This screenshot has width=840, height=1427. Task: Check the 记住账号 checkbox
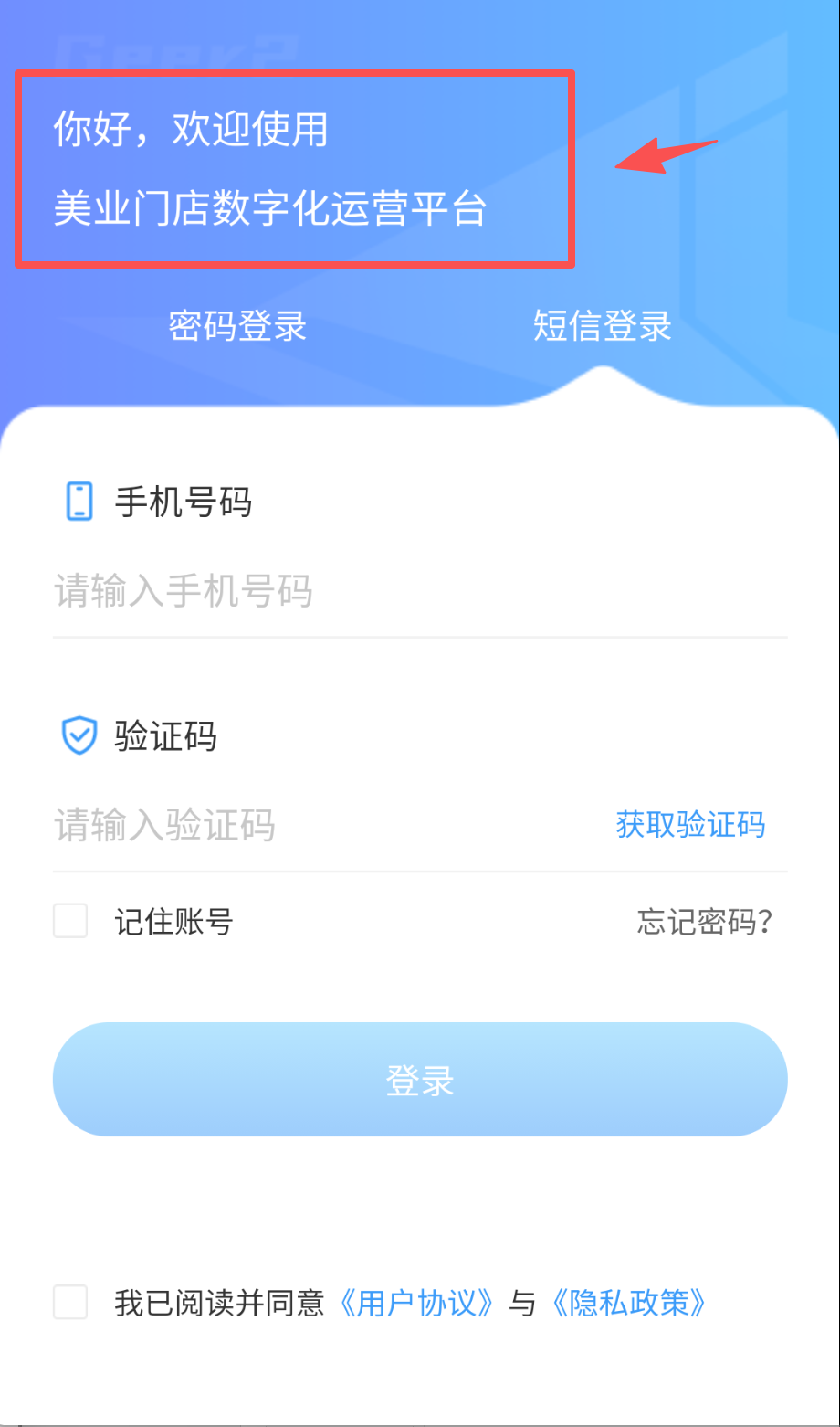tap(70, 921)
